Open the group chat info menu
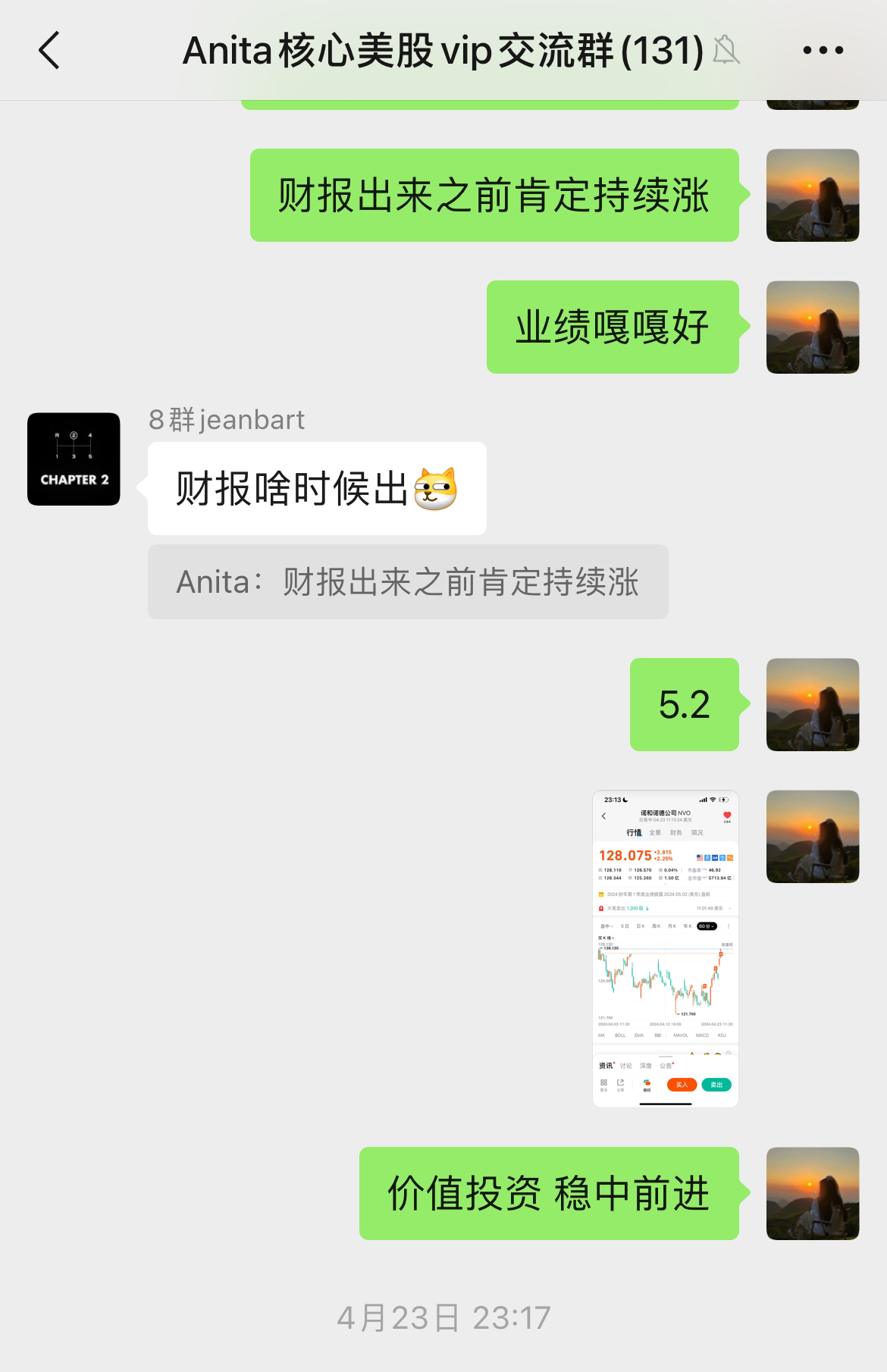This screenshot has width=887, height=1372. 823,51
